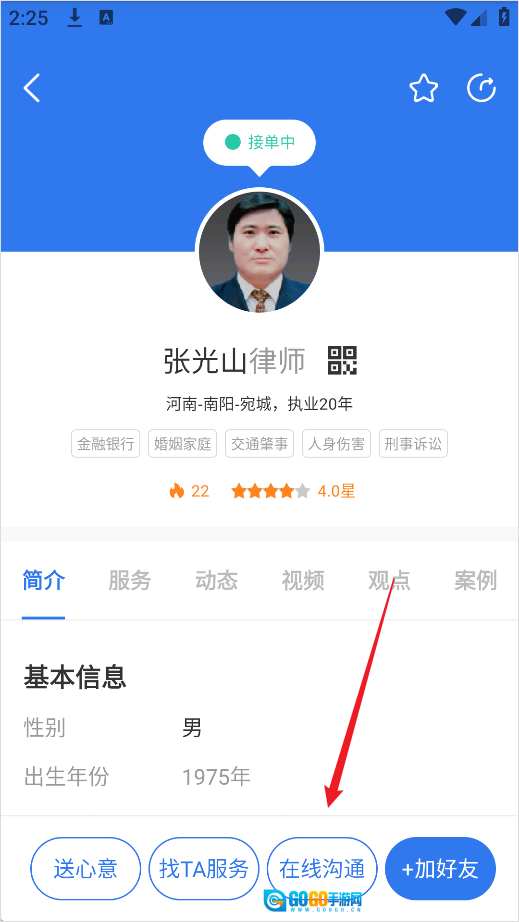The width and height of the screenshot is (519, 922).
Task: Start 在线沟通 with the lawyer
Action: click(322, 868)
